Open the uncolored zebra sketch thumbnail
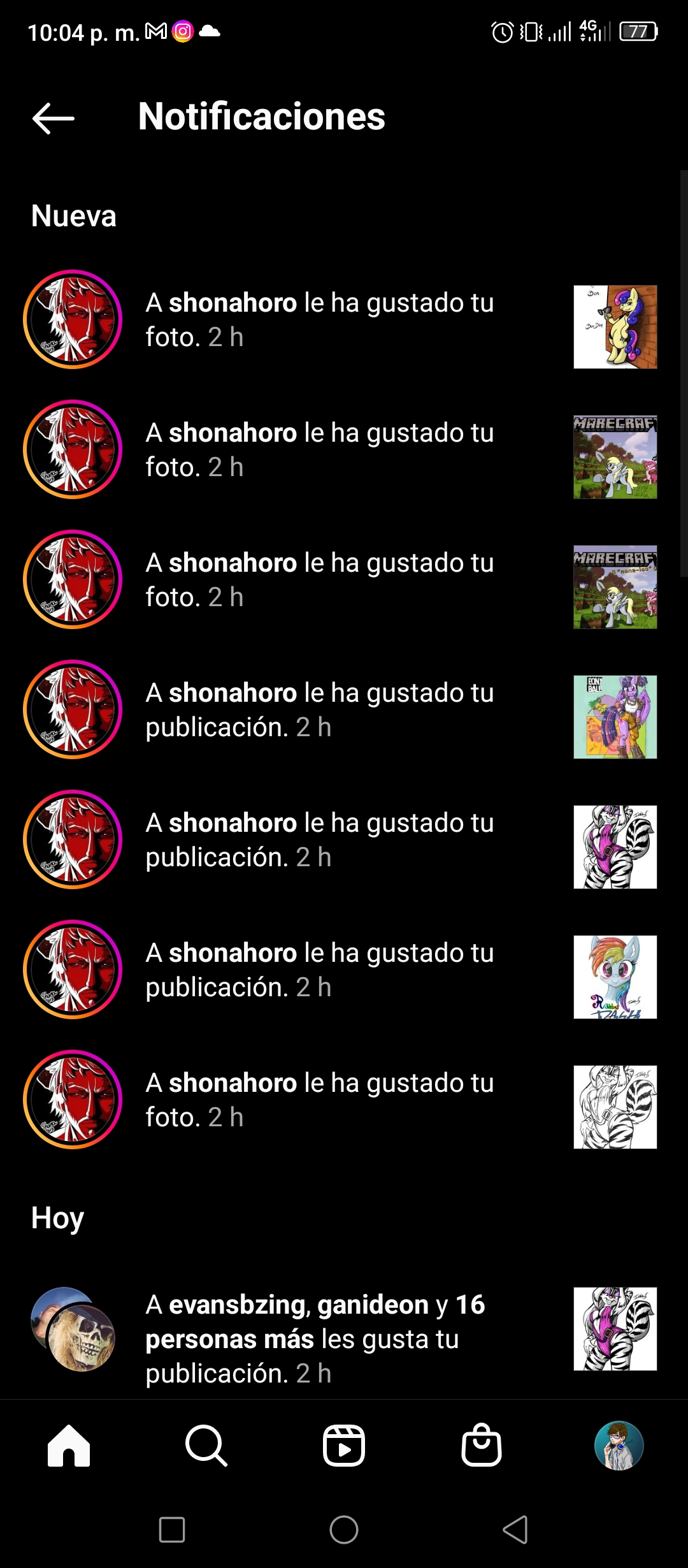The width and height of the screenshot is (688, 1568). [x=615, y=1107]
